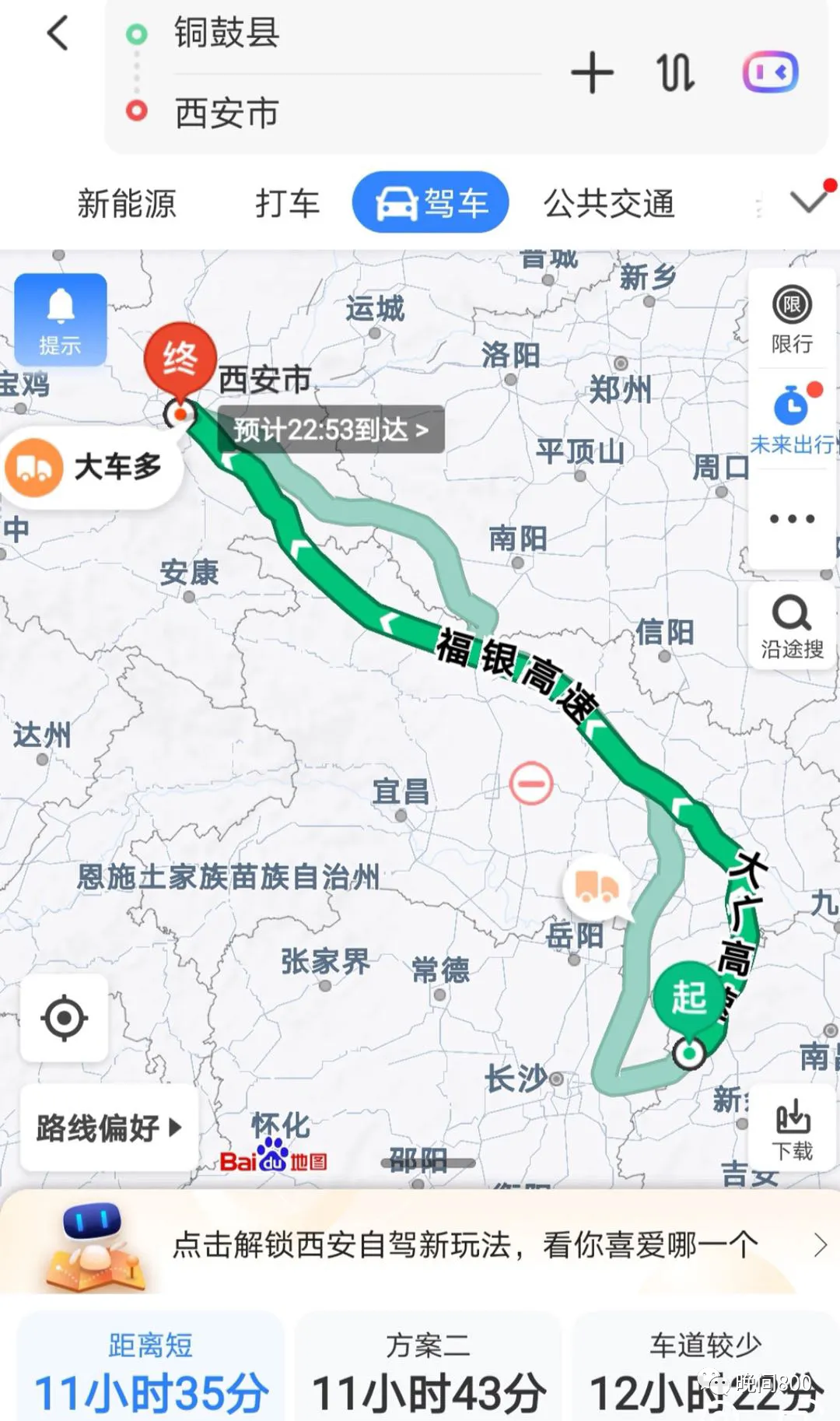840x1421 pixels.
Task: Switch to the 新能源 tab
Action: coord(127,204)
